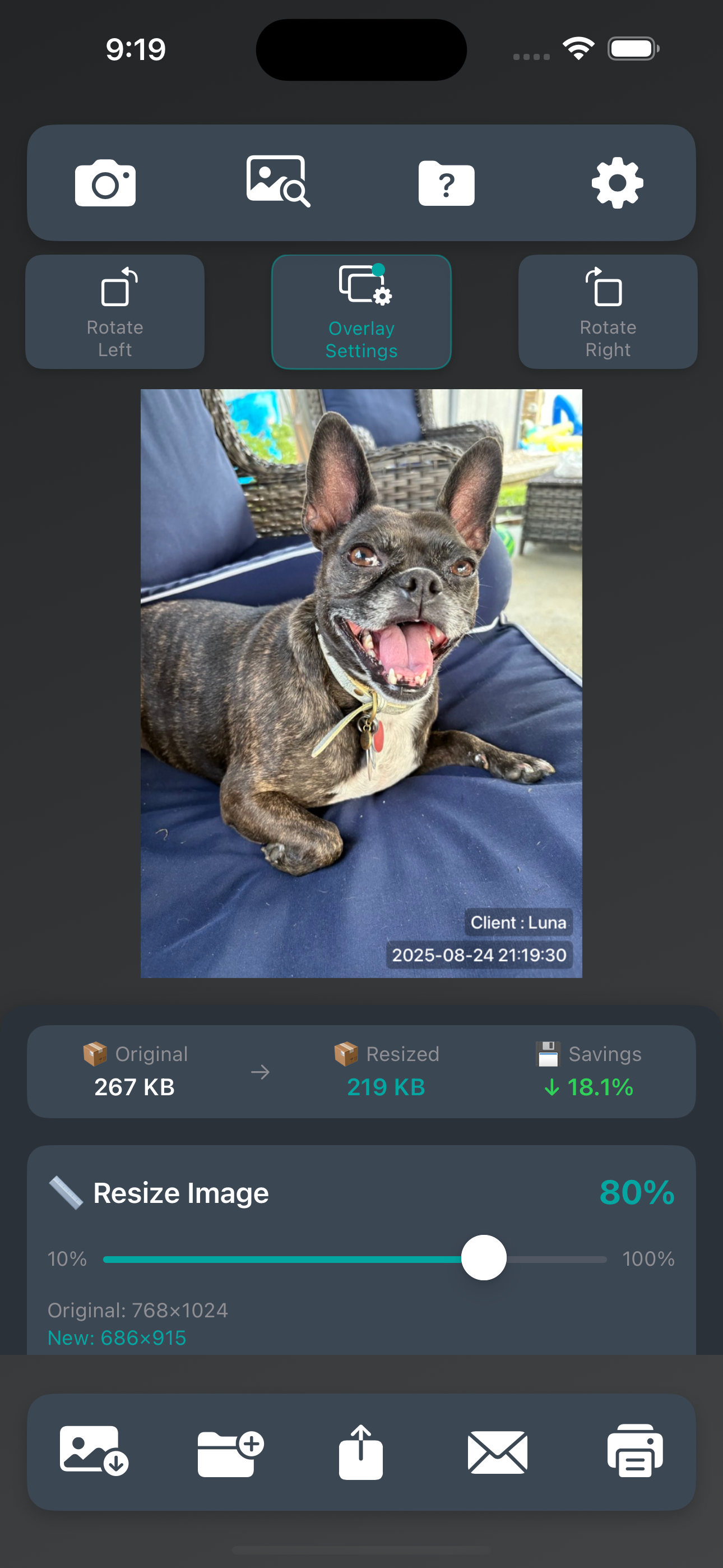Share the resized image
Viewport: 723px width, 1568px height.
[x=361, y=1452]
